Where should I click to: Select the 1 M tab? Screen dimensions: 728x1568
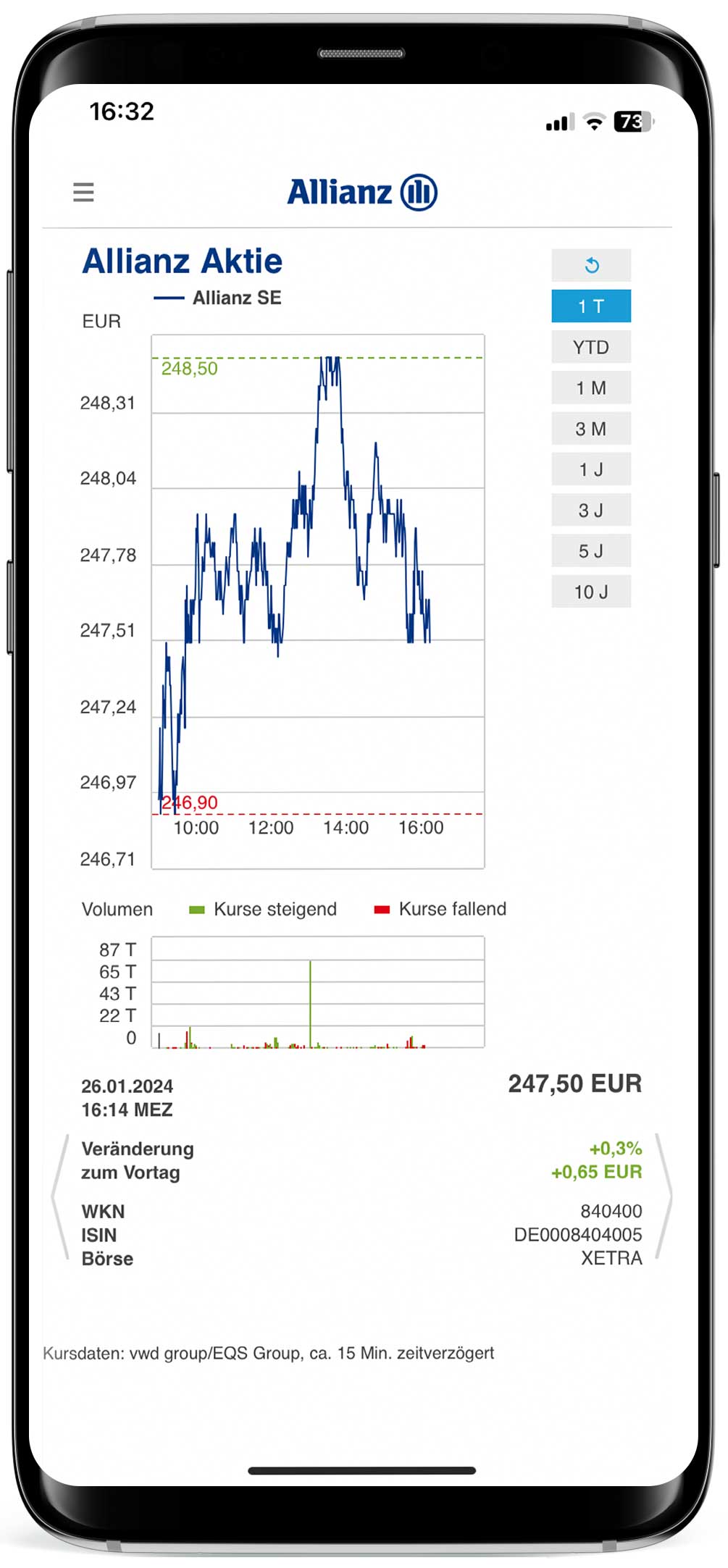[592, 387]
